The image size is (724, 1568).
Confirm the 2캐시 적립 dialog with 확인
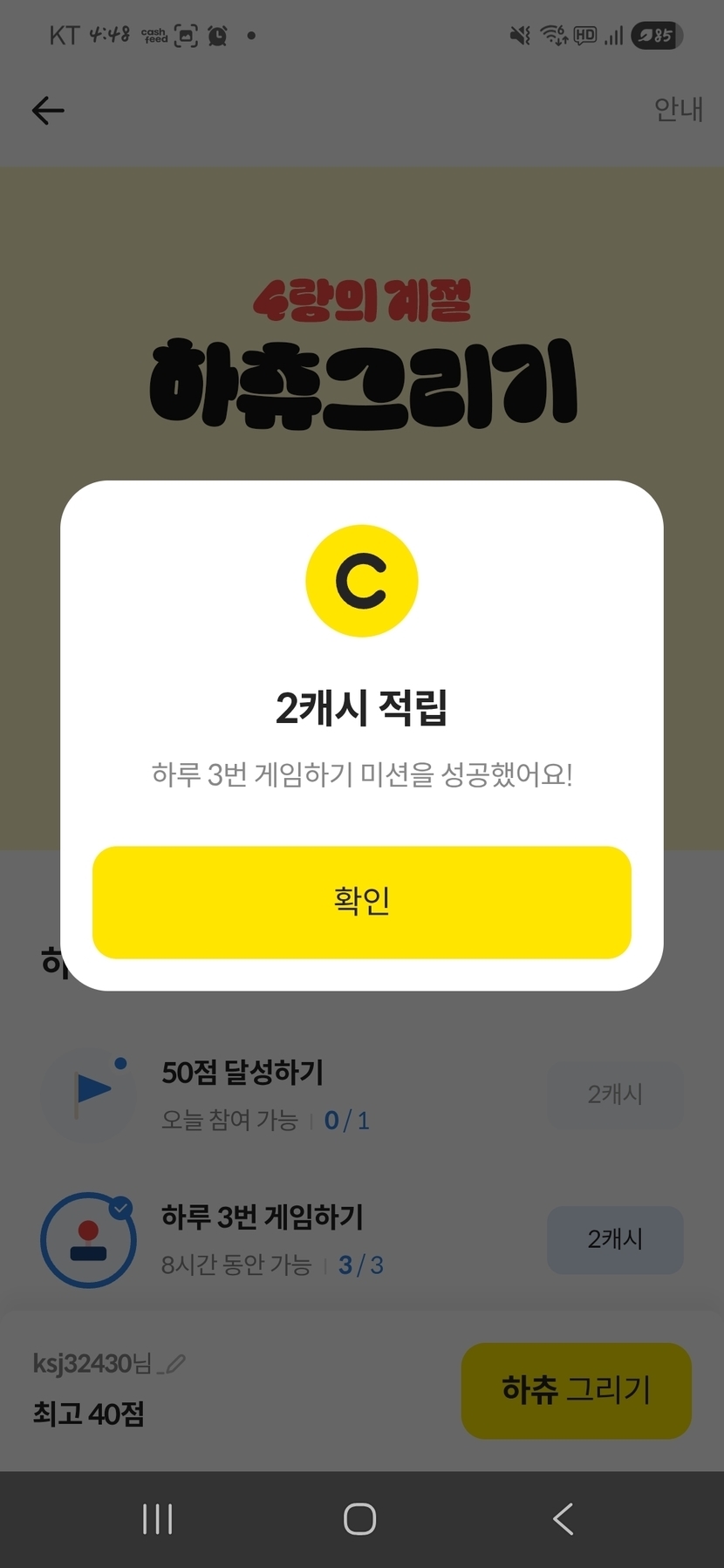[361, 902]
